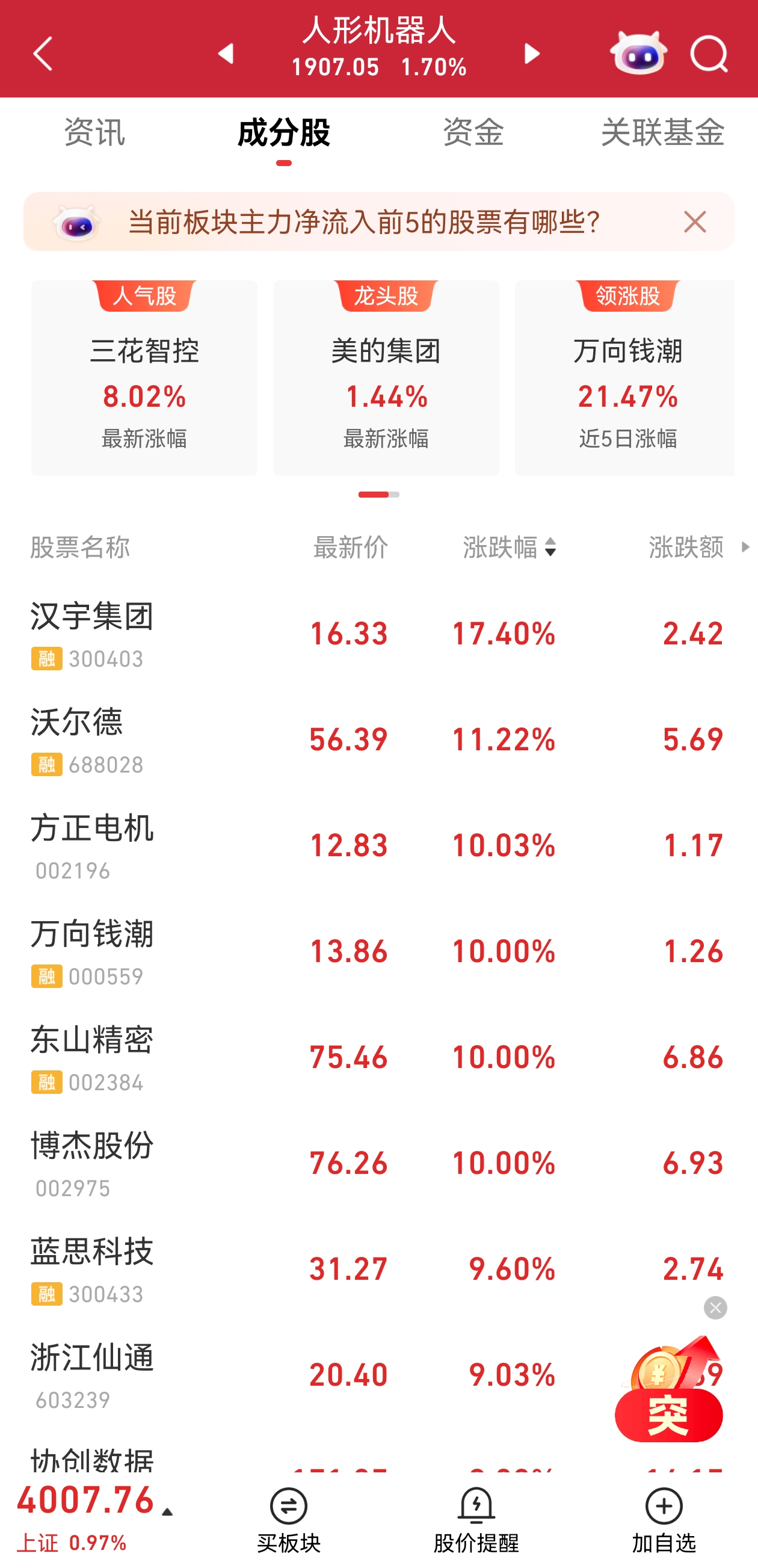Screen dimensions: 758x1568
Task: Go back using the header arrow
Action: tap(43, 54)
